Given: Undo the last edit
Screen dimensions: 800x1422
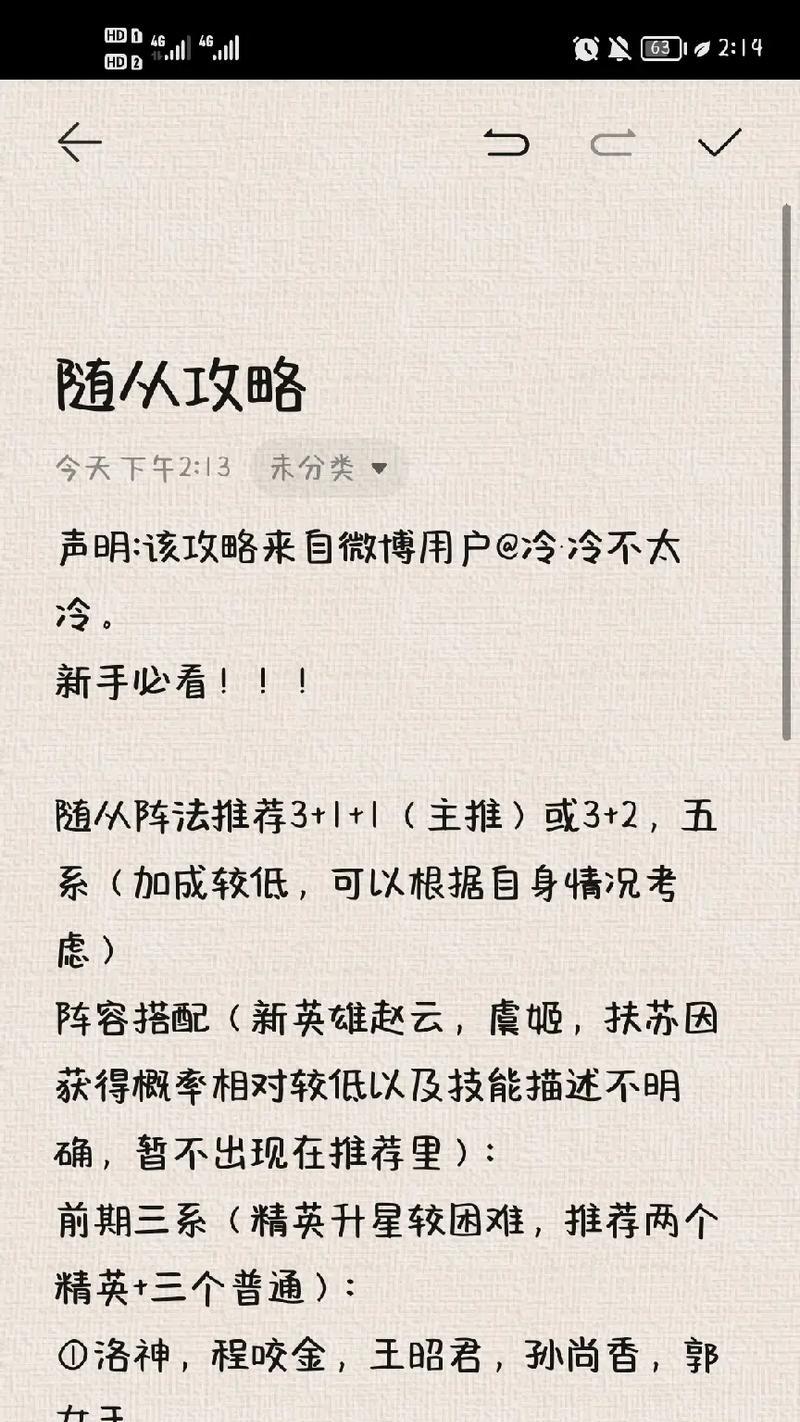Looking at the screenshot, I should click(507, 143).
